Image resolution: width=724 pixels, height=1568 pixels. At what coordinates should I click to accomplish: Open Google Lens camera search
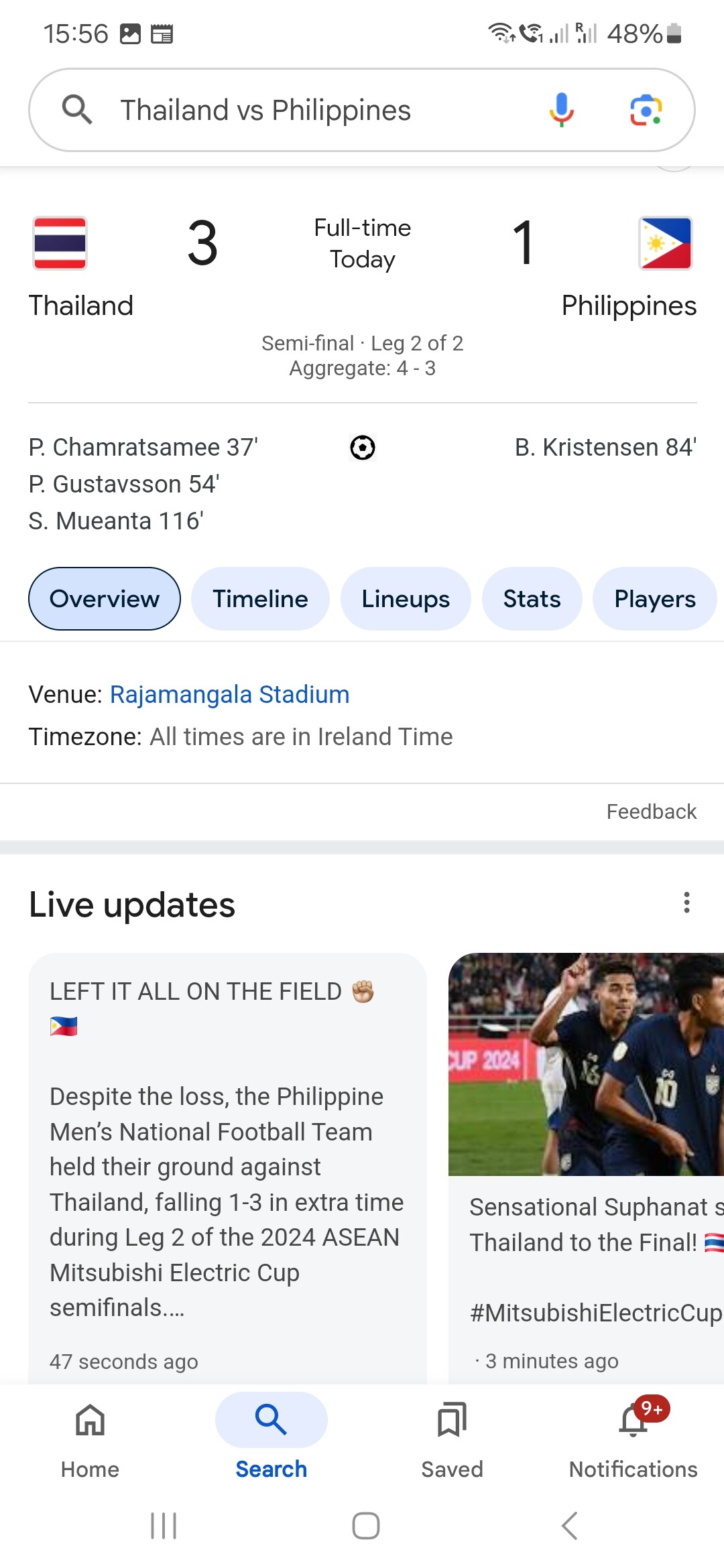[x=646, y=110]
